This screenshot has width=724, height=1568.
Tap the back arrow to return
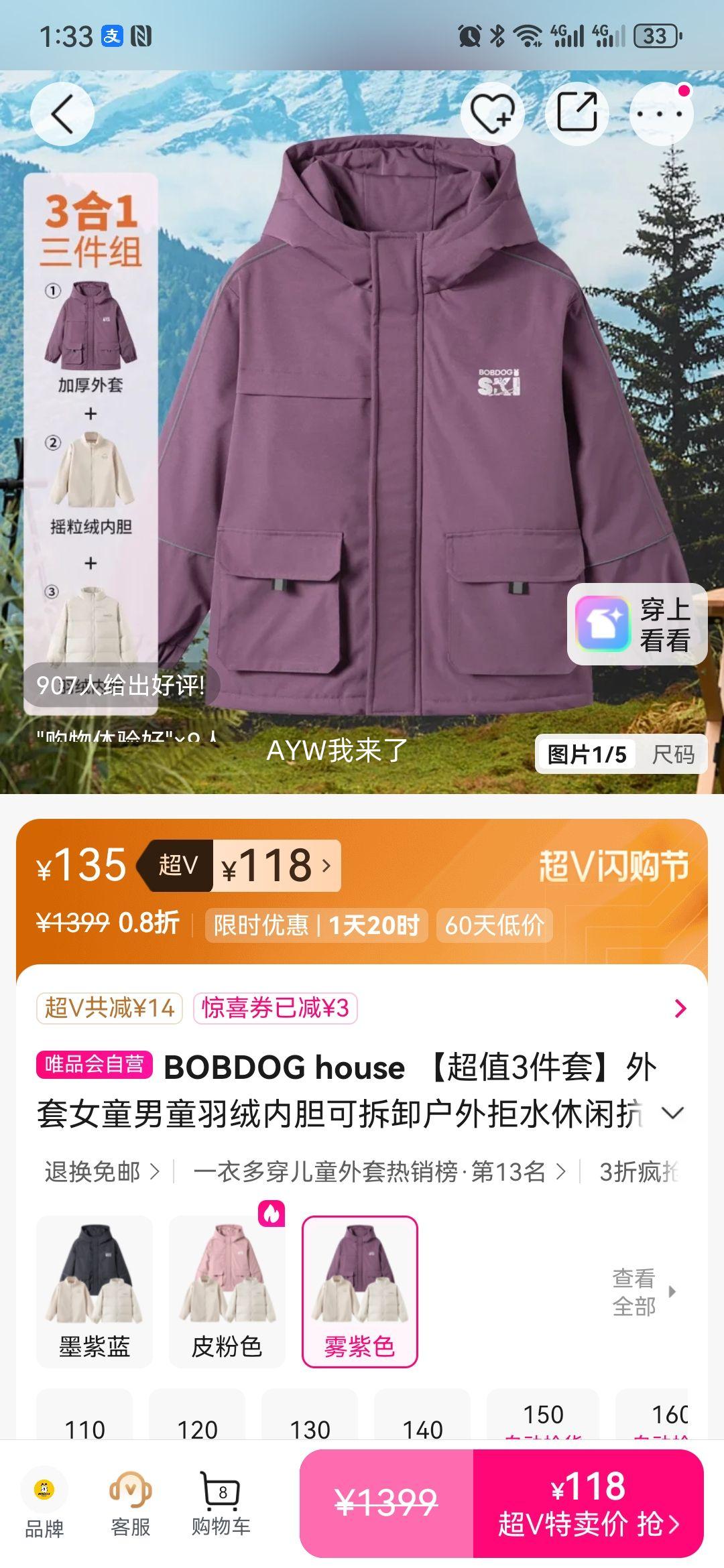(62, 113)
